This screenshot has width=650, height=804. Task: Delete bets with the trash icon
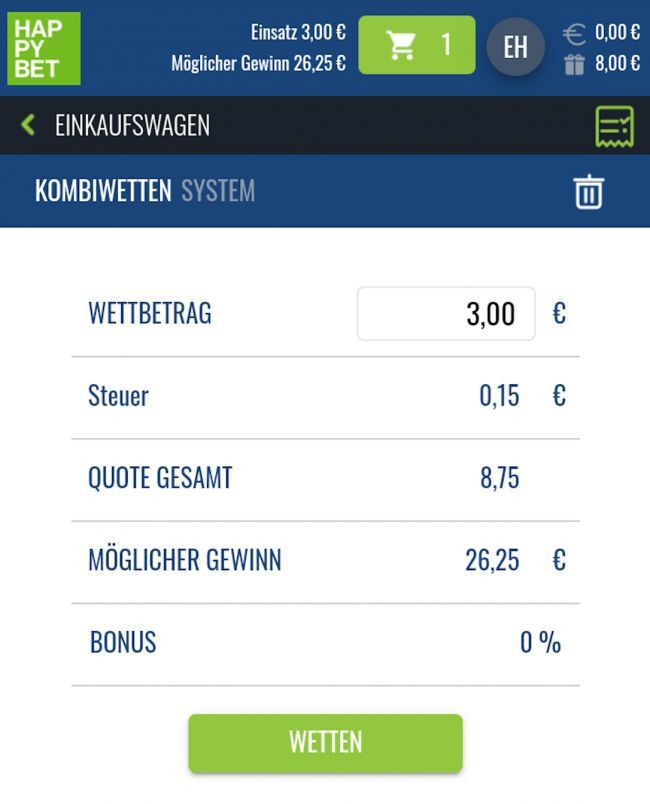pyautogui.click(x=589, y=191)
